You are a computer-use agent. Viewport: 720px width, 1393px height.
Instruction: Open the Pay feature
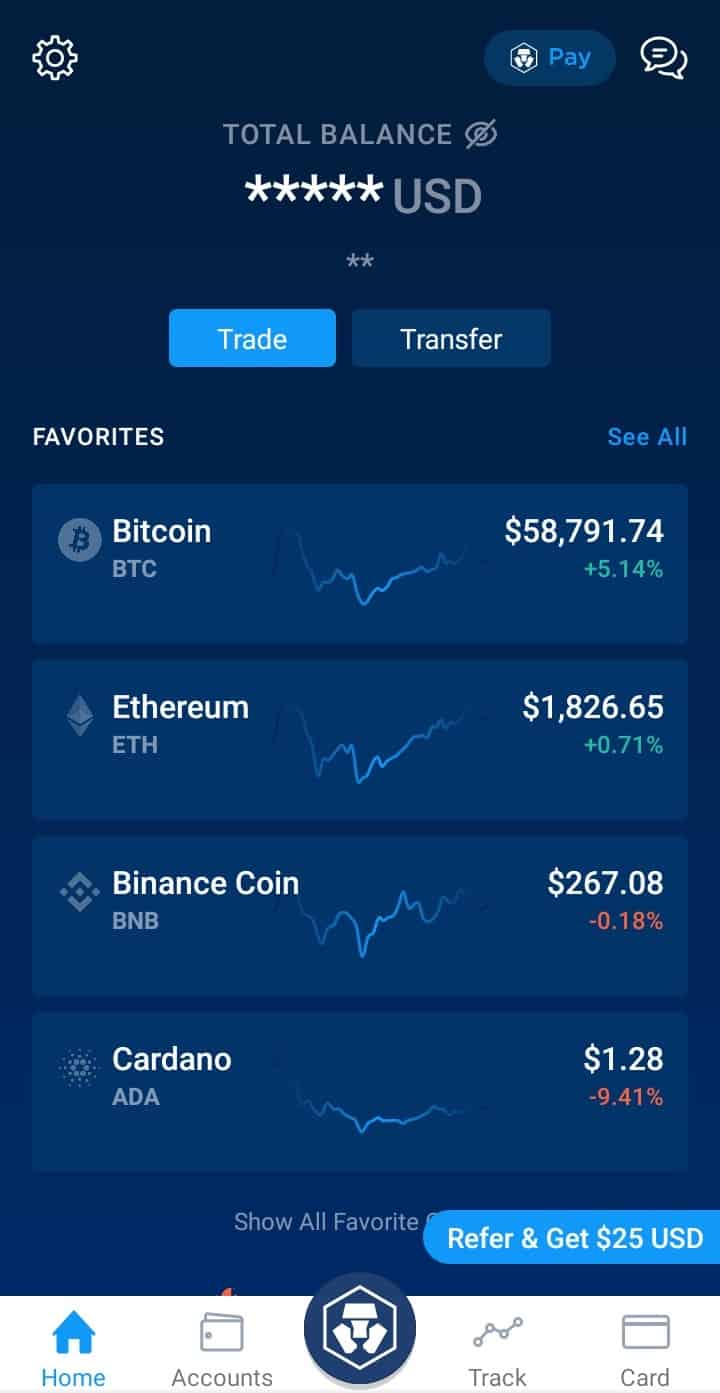[549, 58]
